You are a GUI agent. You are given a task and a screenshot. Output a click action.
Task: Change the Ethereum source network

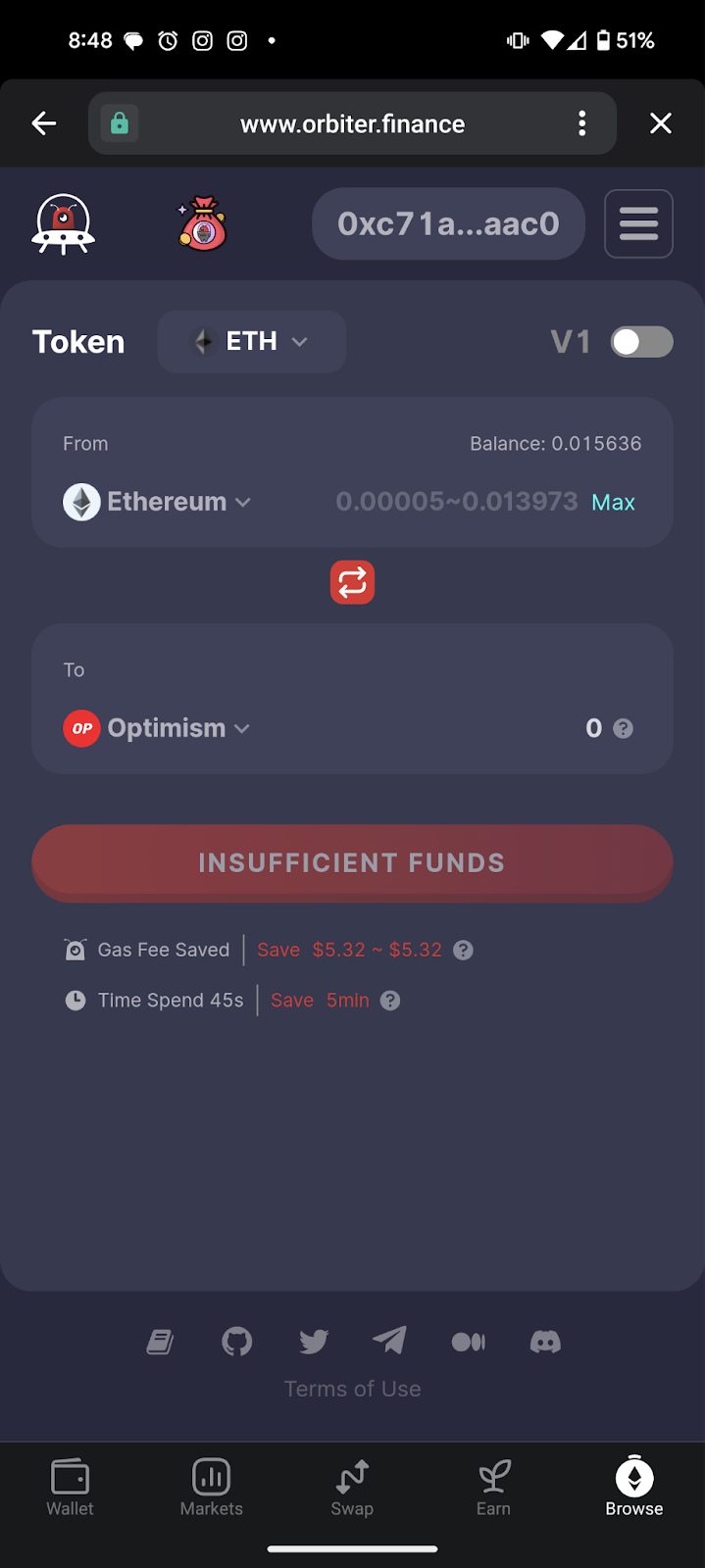pyautogui.click(x=158, y=502)
